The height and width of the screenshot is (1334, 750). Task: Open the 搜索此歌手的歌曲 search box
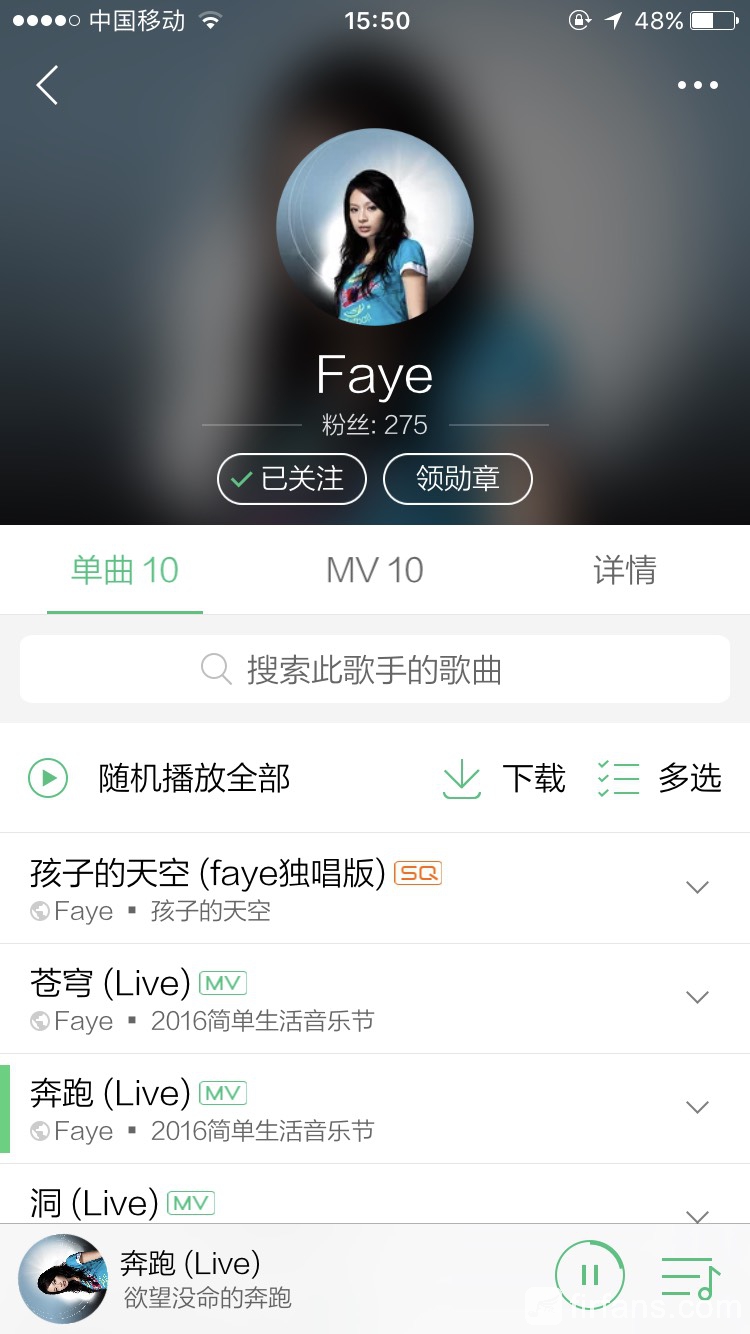click(x=375, y=669)
